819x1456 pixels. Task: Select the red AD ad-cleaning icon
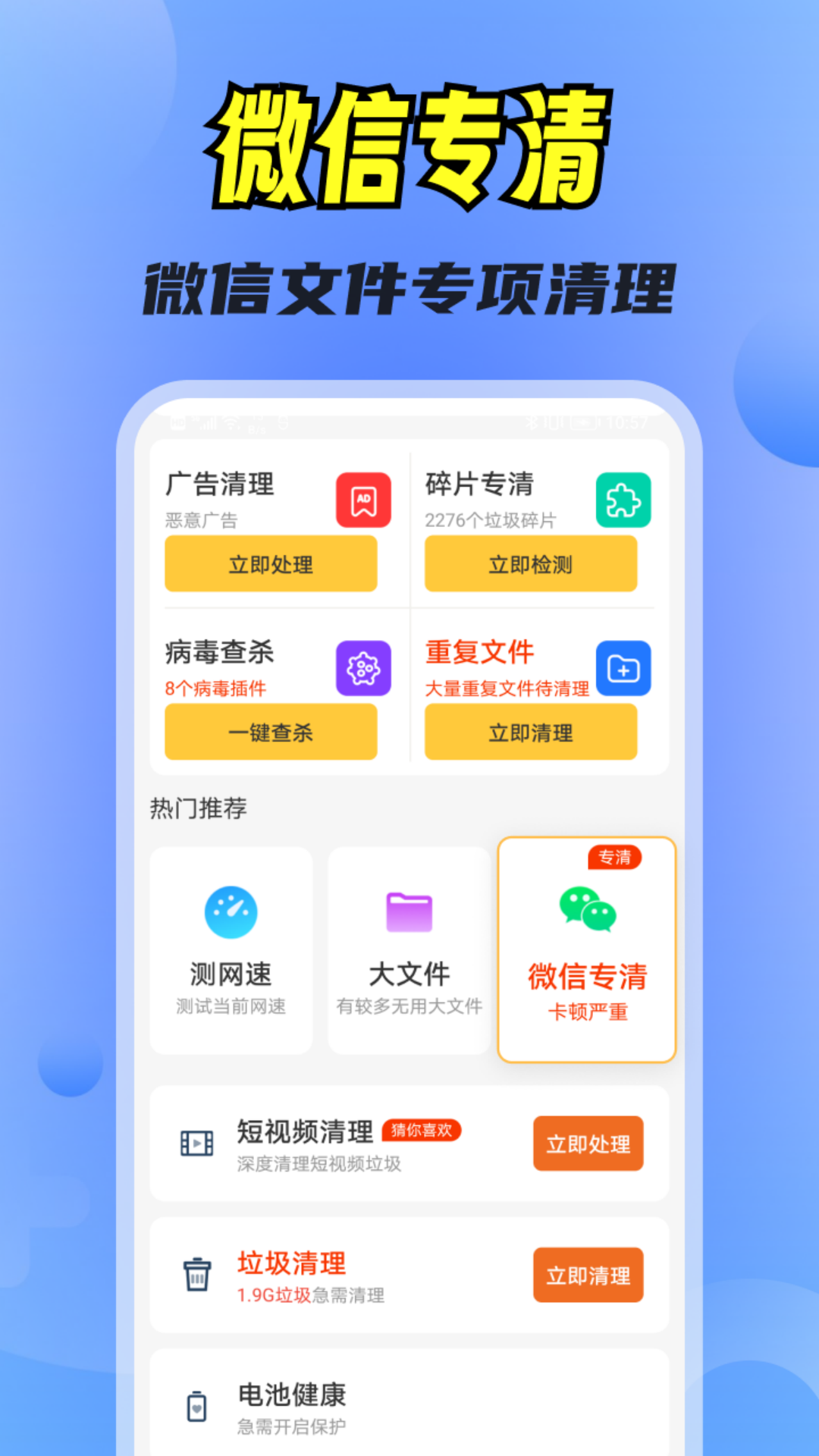point(364,501)
